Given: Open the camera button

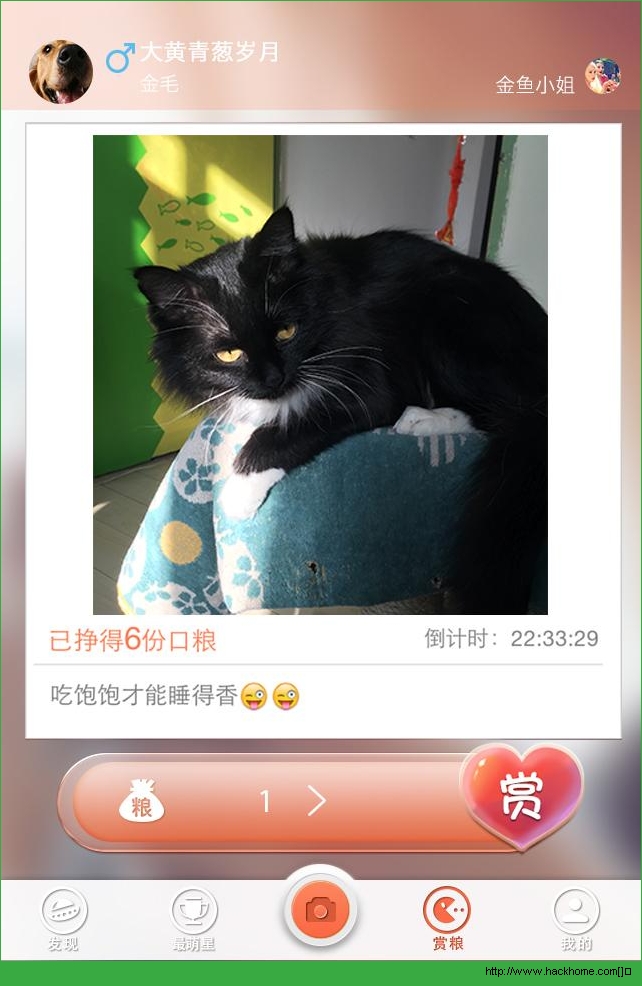Looking at the screenshot, I should [321, 909].
